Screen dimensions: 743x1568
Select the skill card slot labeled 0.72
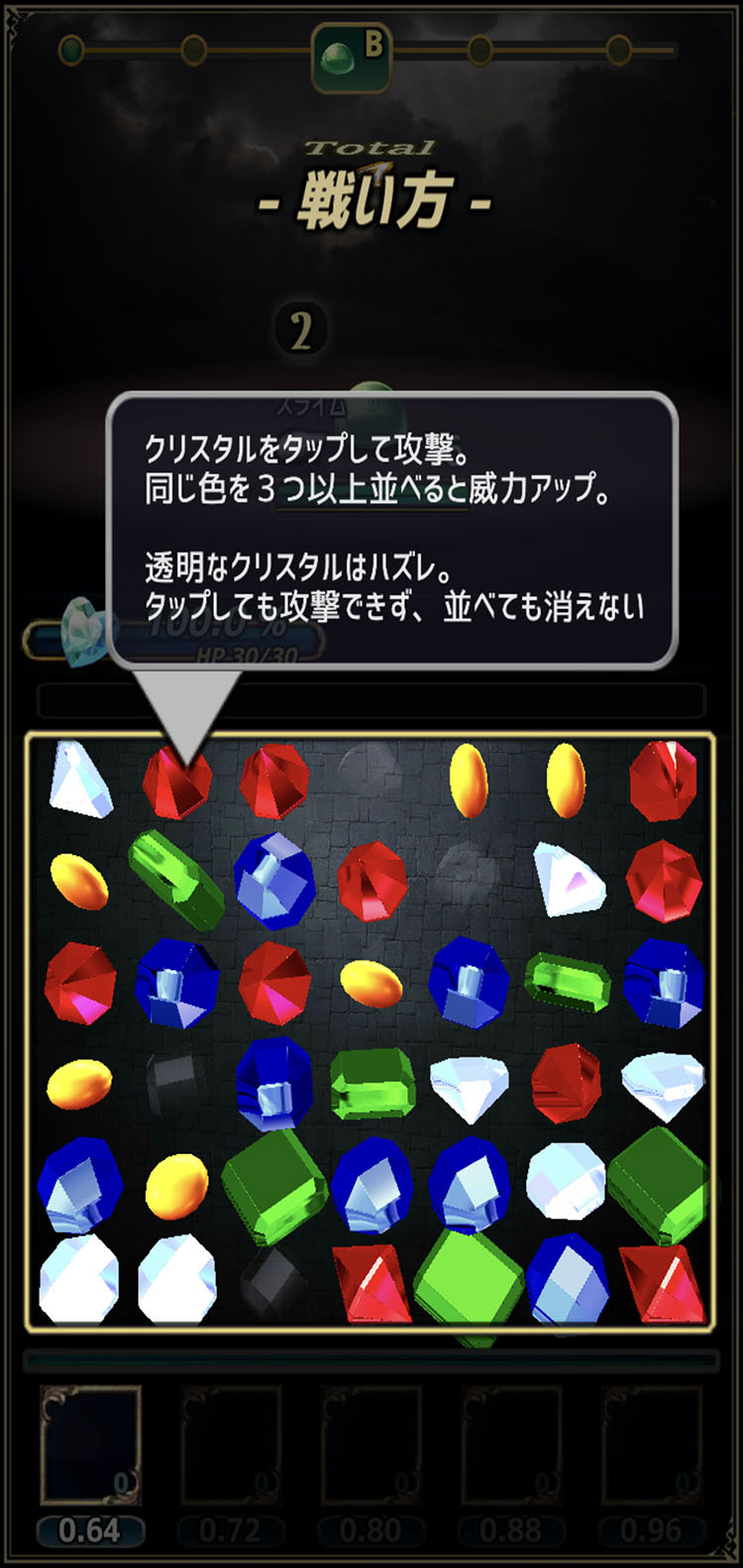coord(230,1444)
